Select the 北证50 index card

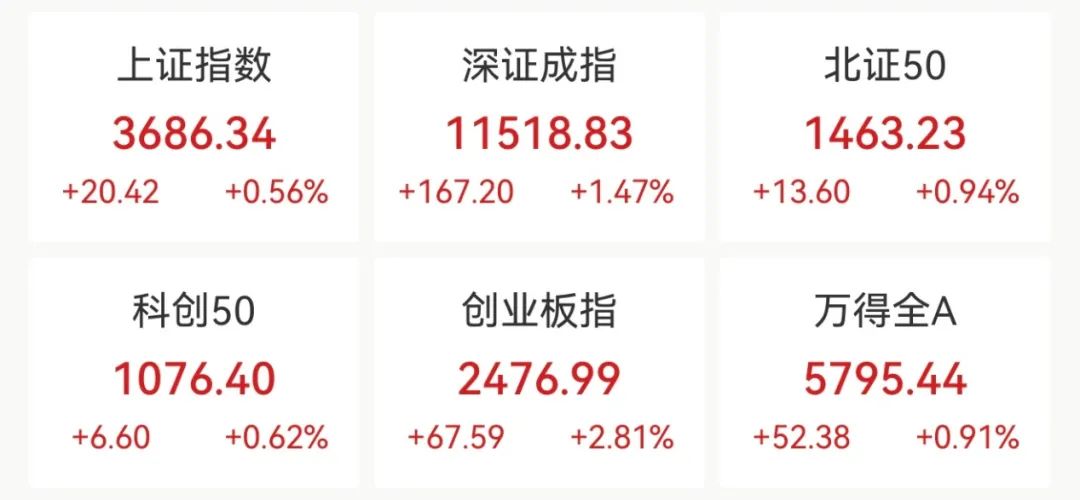(885, 127)
